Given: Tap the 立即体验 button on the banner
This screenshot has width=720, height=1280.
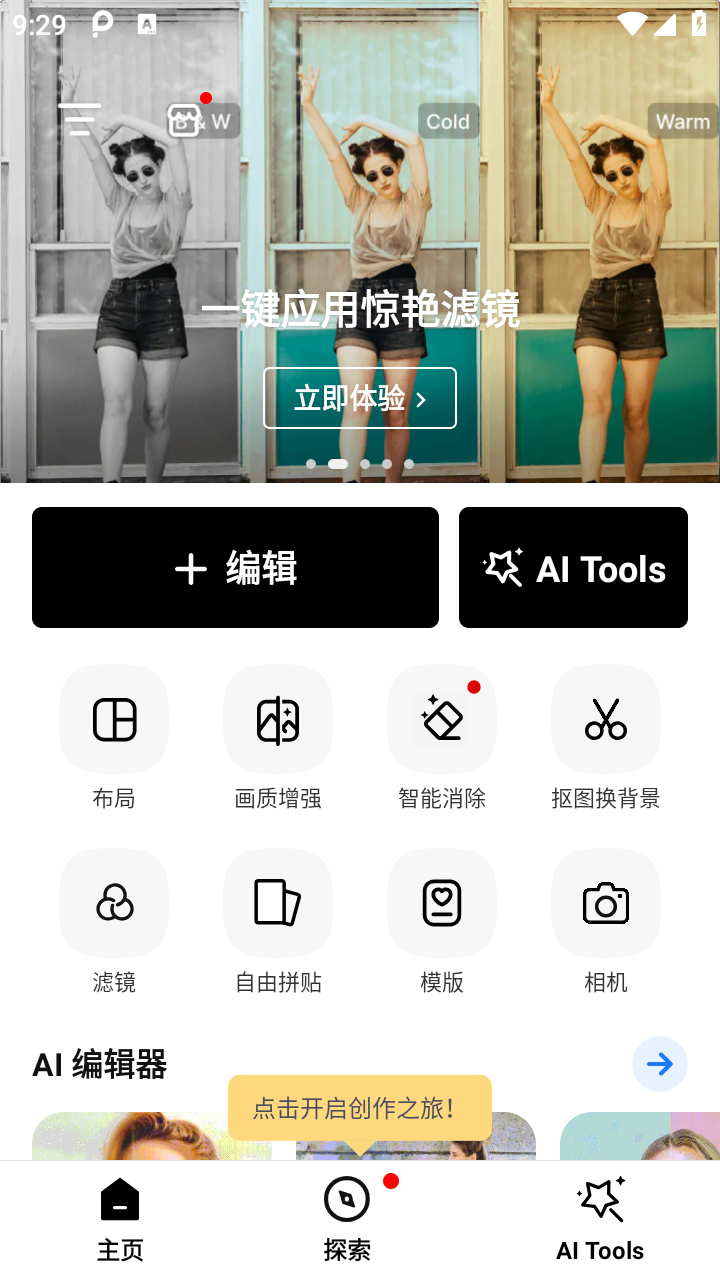Looking at the screenshot, I should (360, 398).
